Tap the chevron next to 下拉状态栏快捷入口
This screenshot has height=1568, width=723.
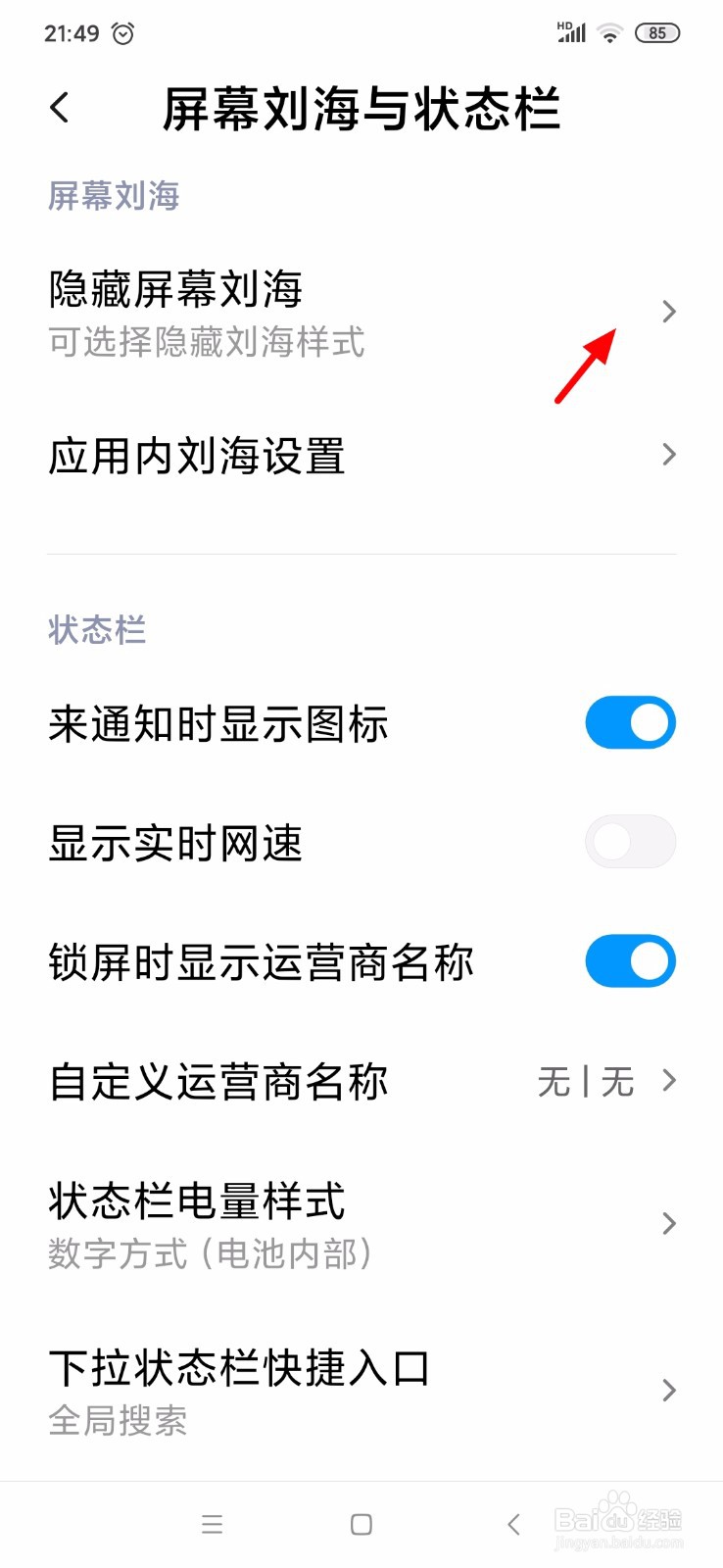pos(668,1390)
